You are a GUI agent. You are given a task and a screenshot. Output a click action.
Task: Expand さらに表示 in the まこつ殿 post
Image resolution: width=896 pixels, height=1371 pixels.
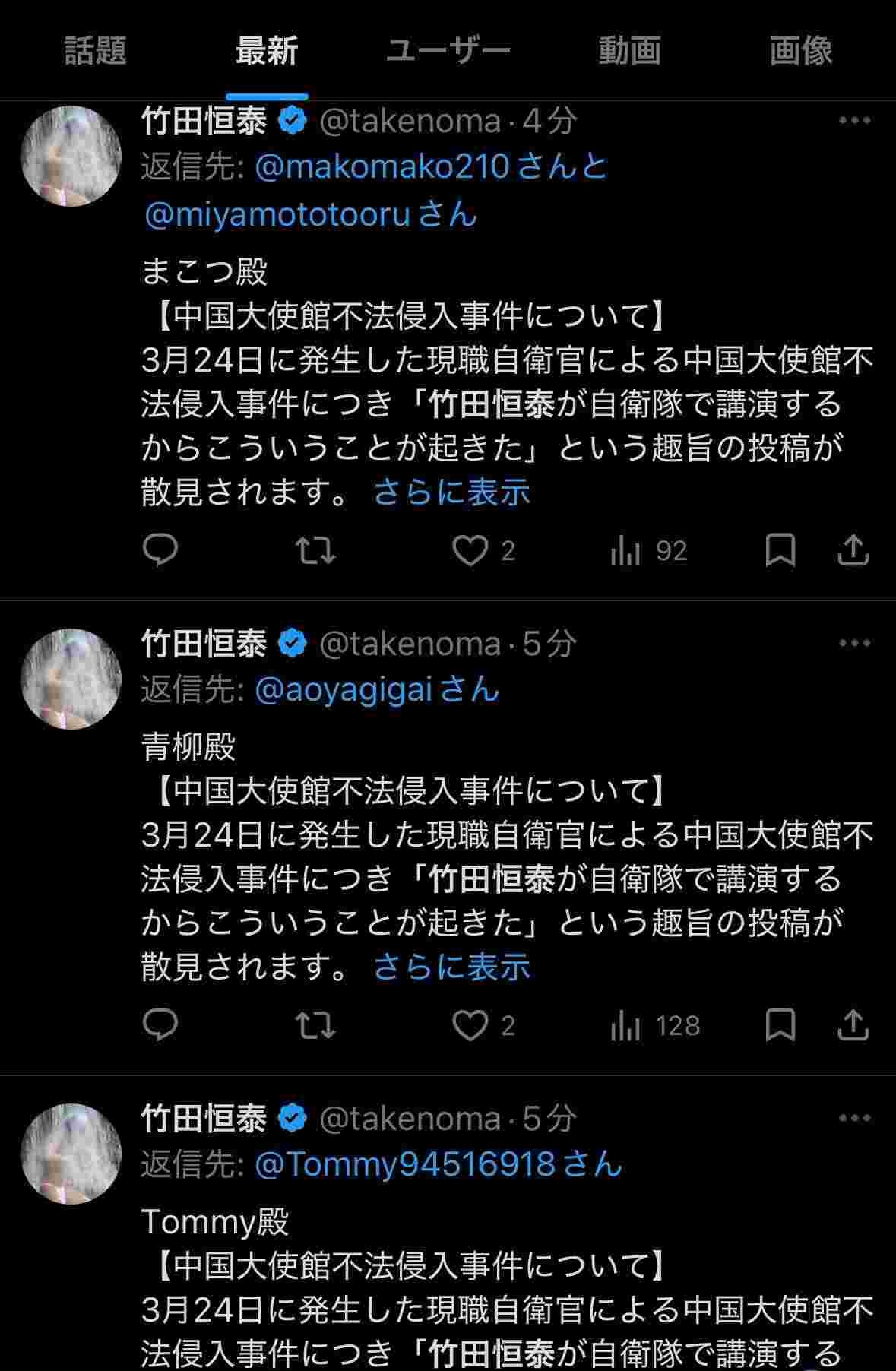pyautogui.click(x=451, y=492)
